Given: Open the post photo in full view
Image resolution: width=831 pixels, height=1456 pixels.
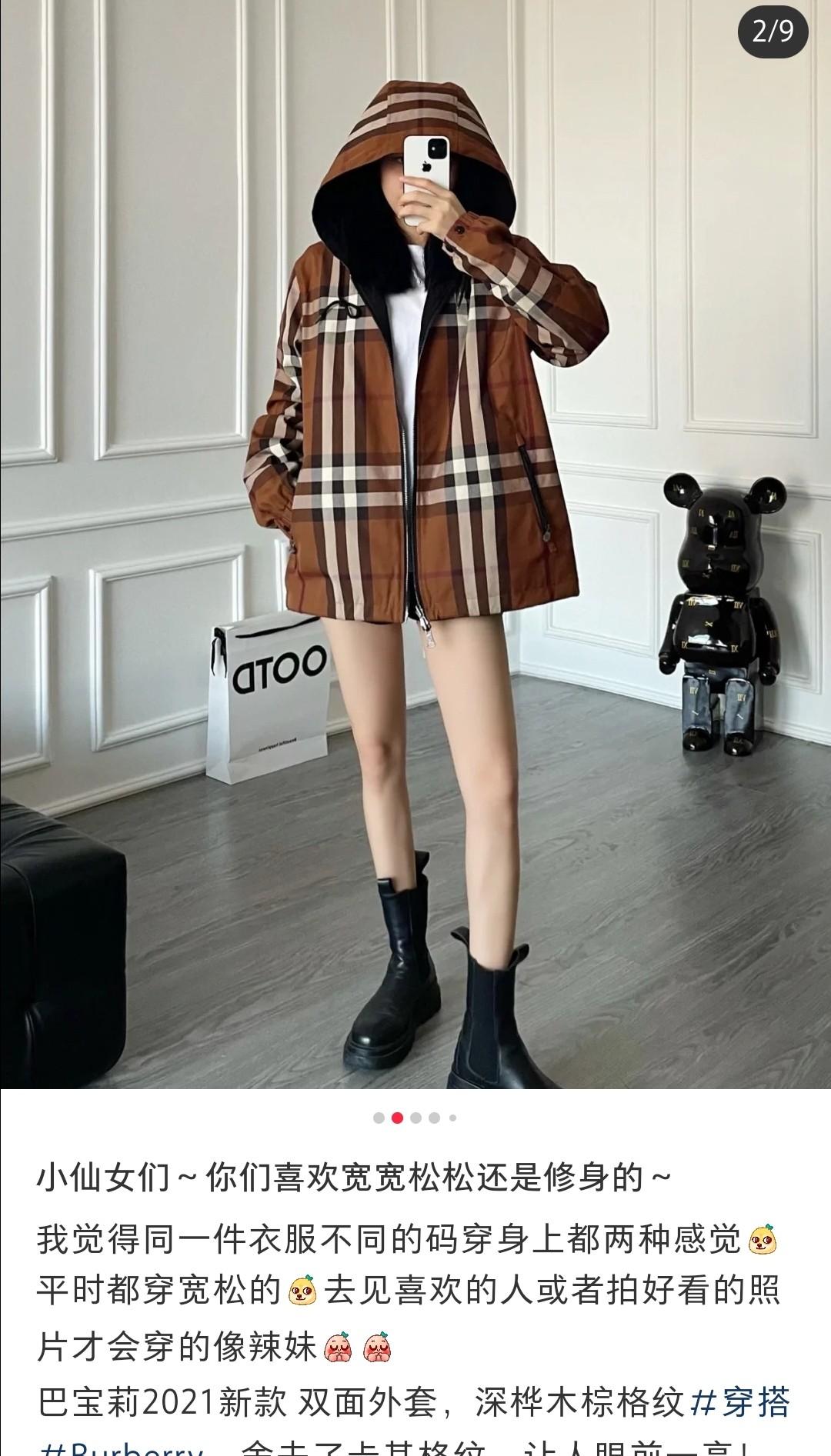Looking at the screenshot, I should click(415, 538).
